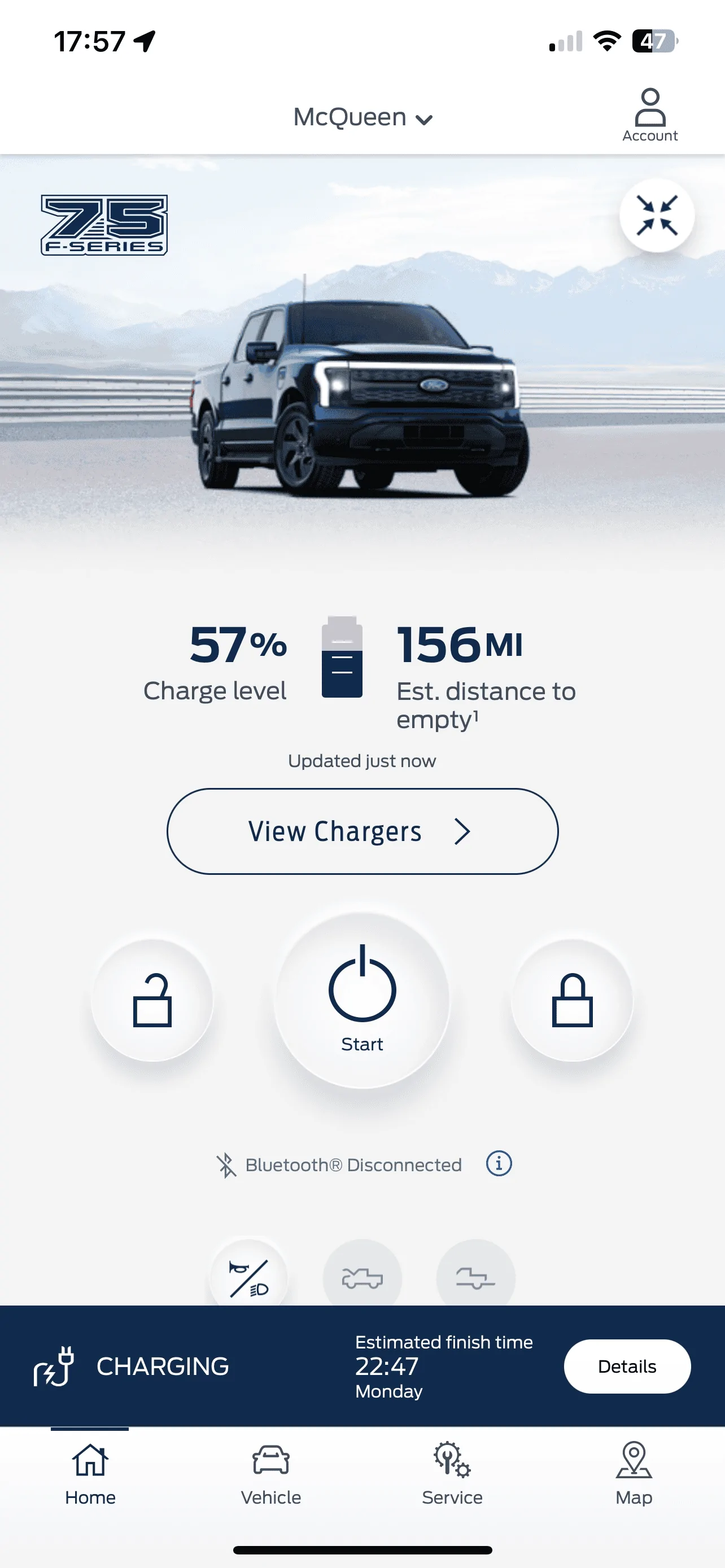Tap View Chargers button
The width and height of the screenshot is (725, 1568).
362,831
